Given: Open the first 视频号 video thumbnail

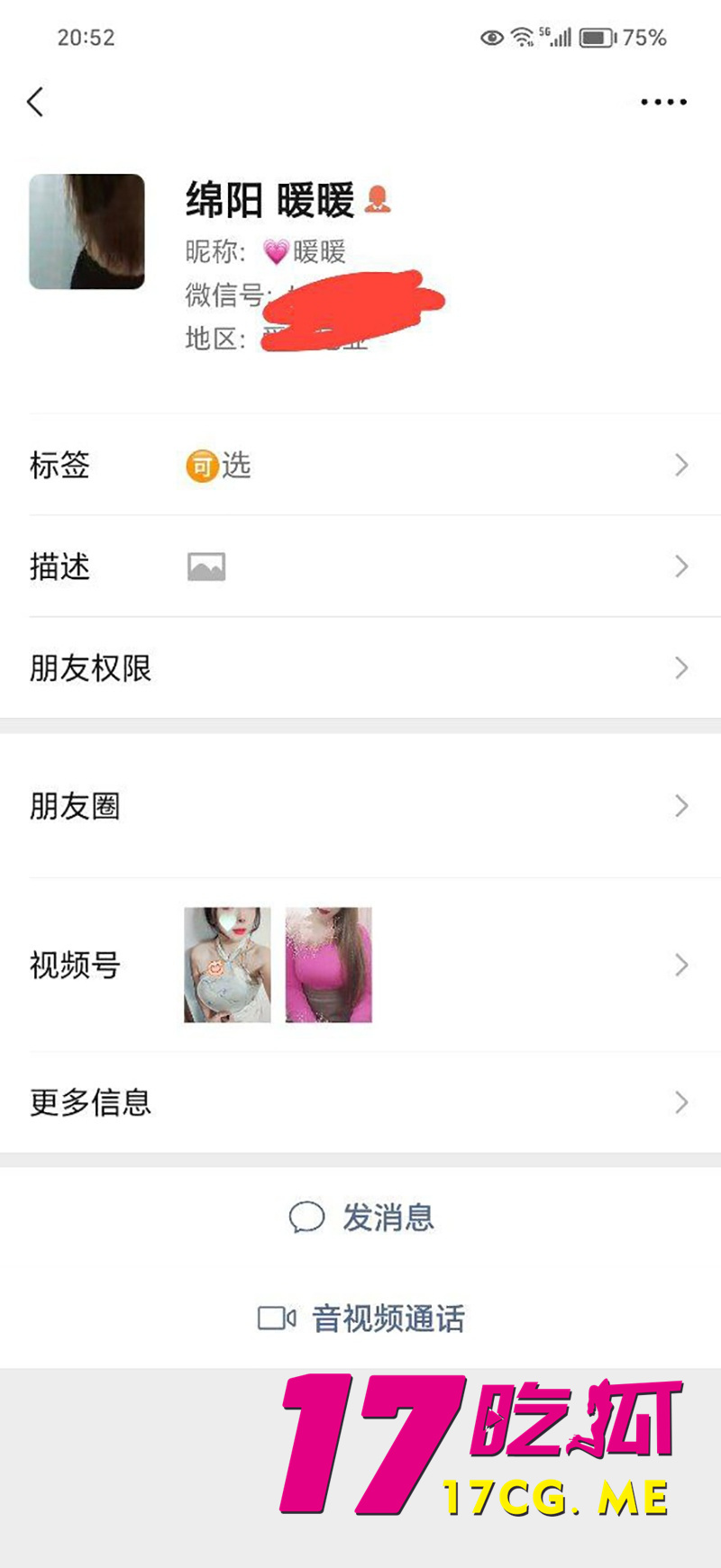Looking at the screenshot, I should click(227, 965).
